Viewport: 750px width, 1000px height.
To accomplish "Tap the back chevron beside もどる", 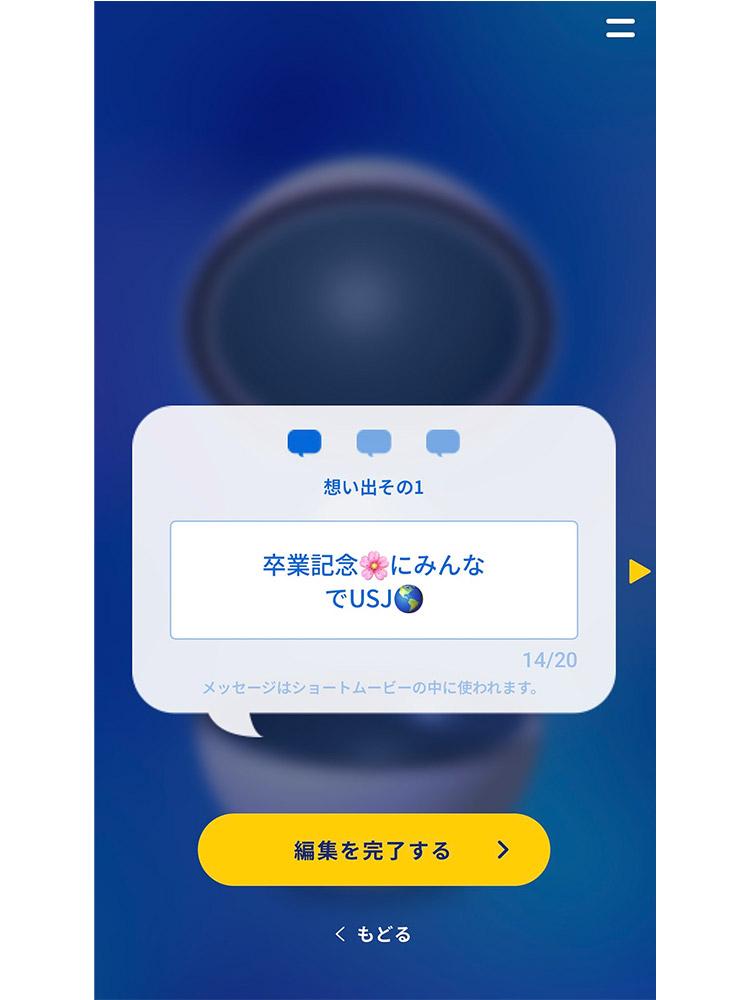I will click(339, 934).
